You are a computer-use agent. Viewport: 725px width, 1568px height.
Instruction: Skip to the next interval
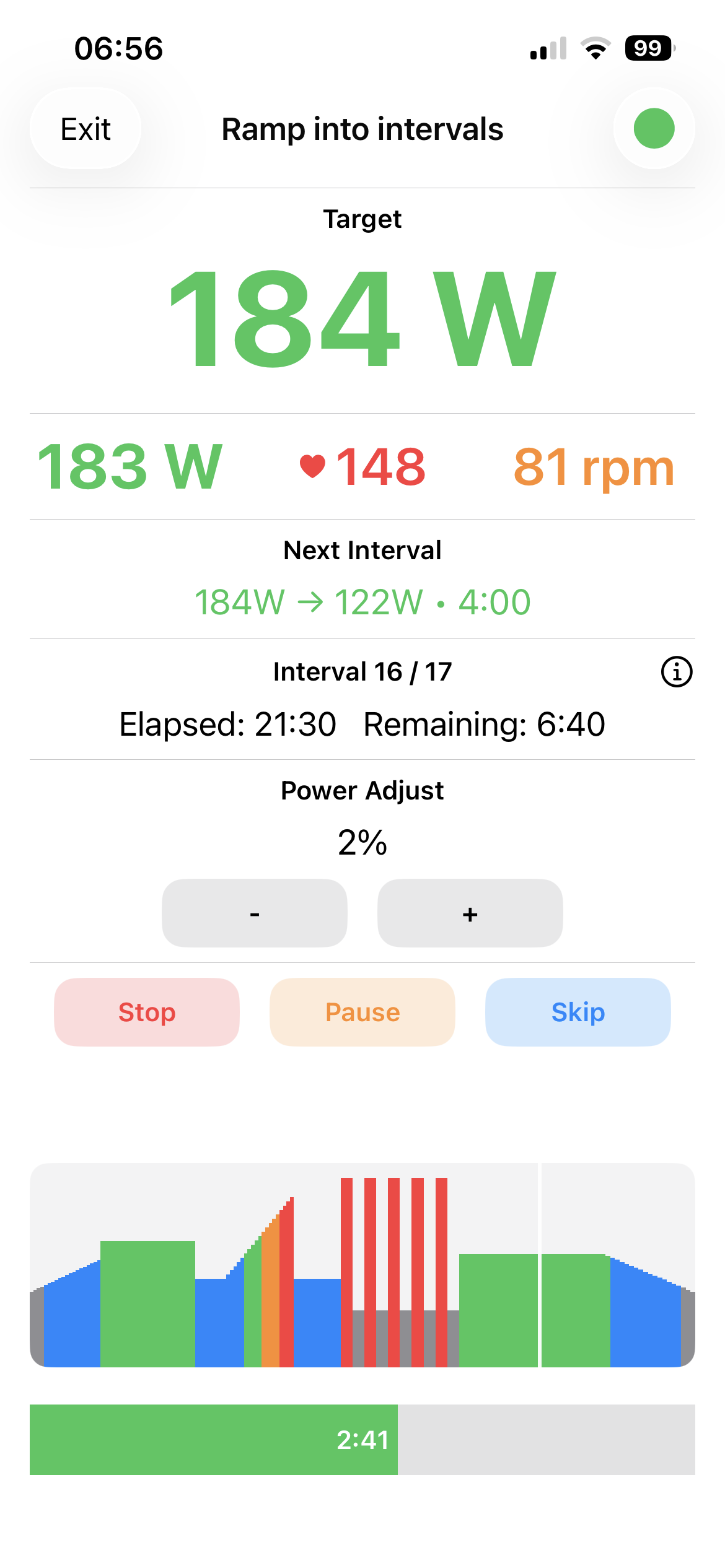click(x=577, y=1013)
